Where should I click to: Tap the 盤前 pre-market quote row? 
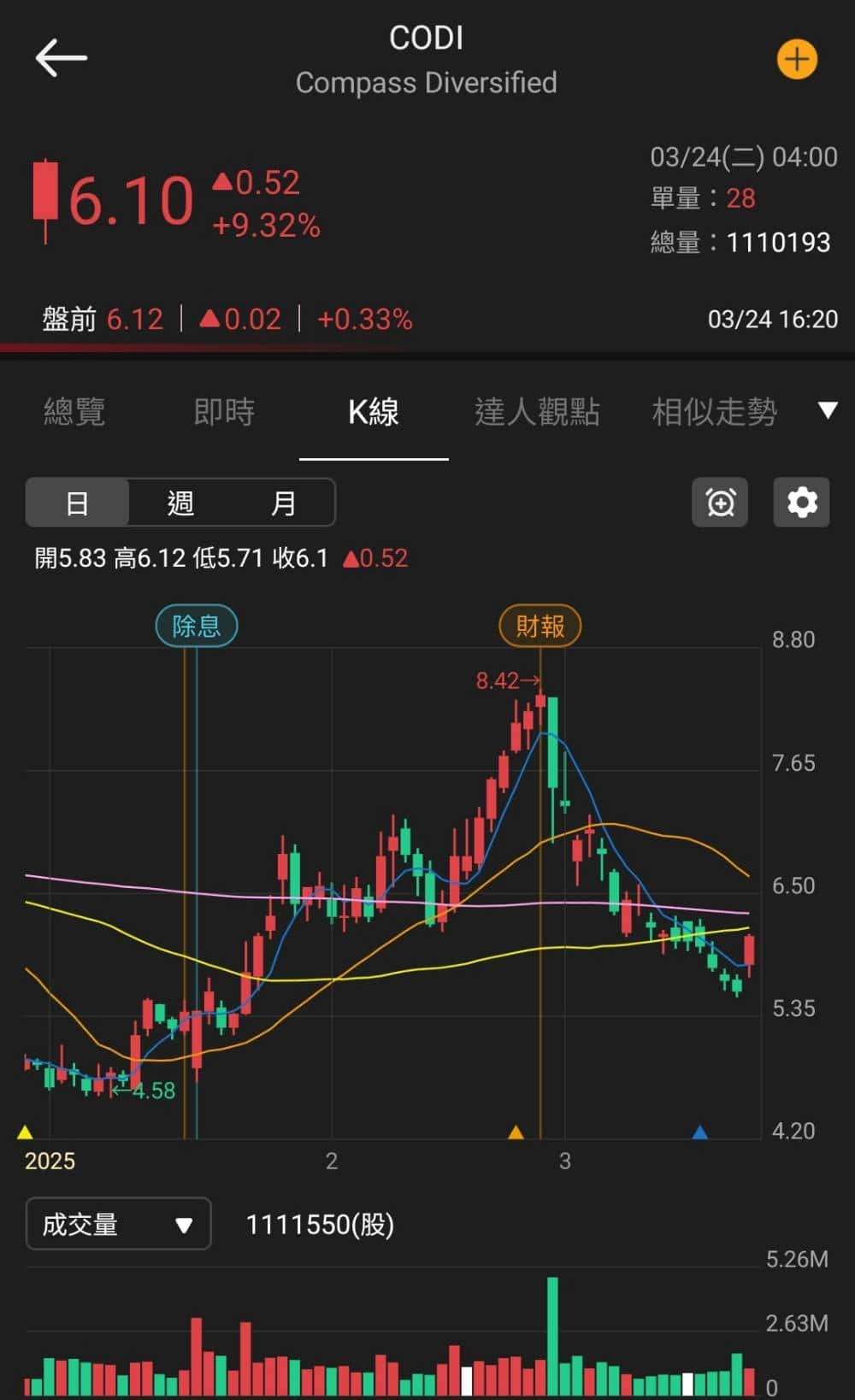(227, 318)
